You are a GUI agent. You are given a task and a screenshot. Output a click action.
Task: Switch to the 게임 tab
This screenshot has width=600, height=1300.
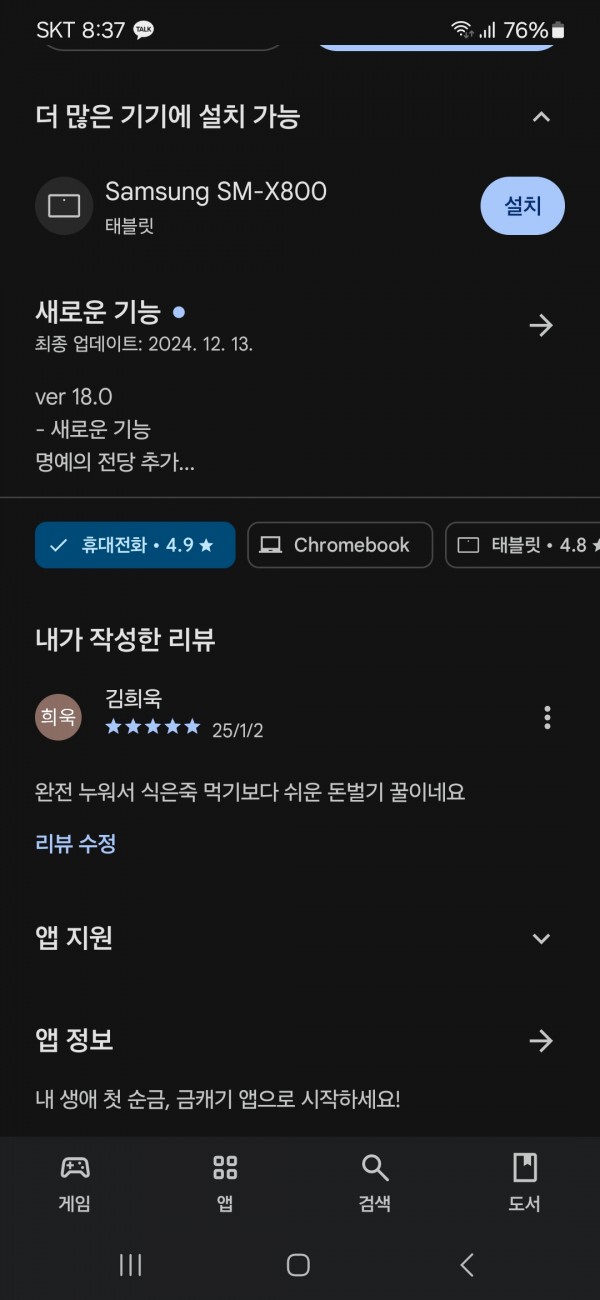click(75, 1182)
